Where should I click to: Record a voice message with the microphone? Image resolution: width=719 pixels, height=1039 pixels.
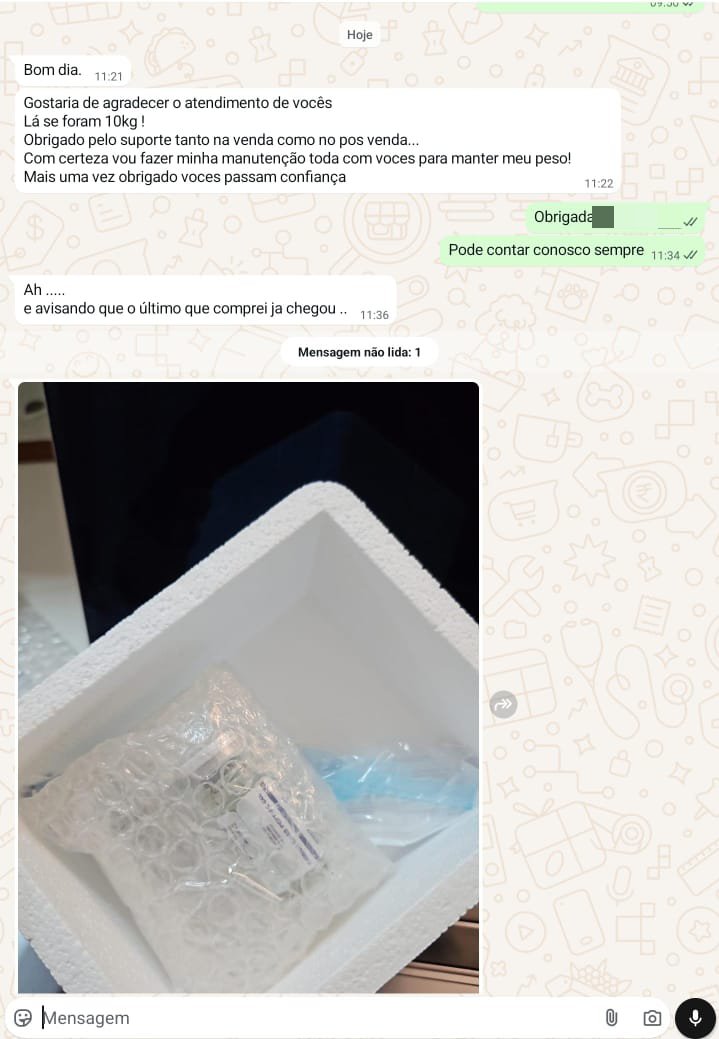pyautogui.click(x=695, y=1018)
